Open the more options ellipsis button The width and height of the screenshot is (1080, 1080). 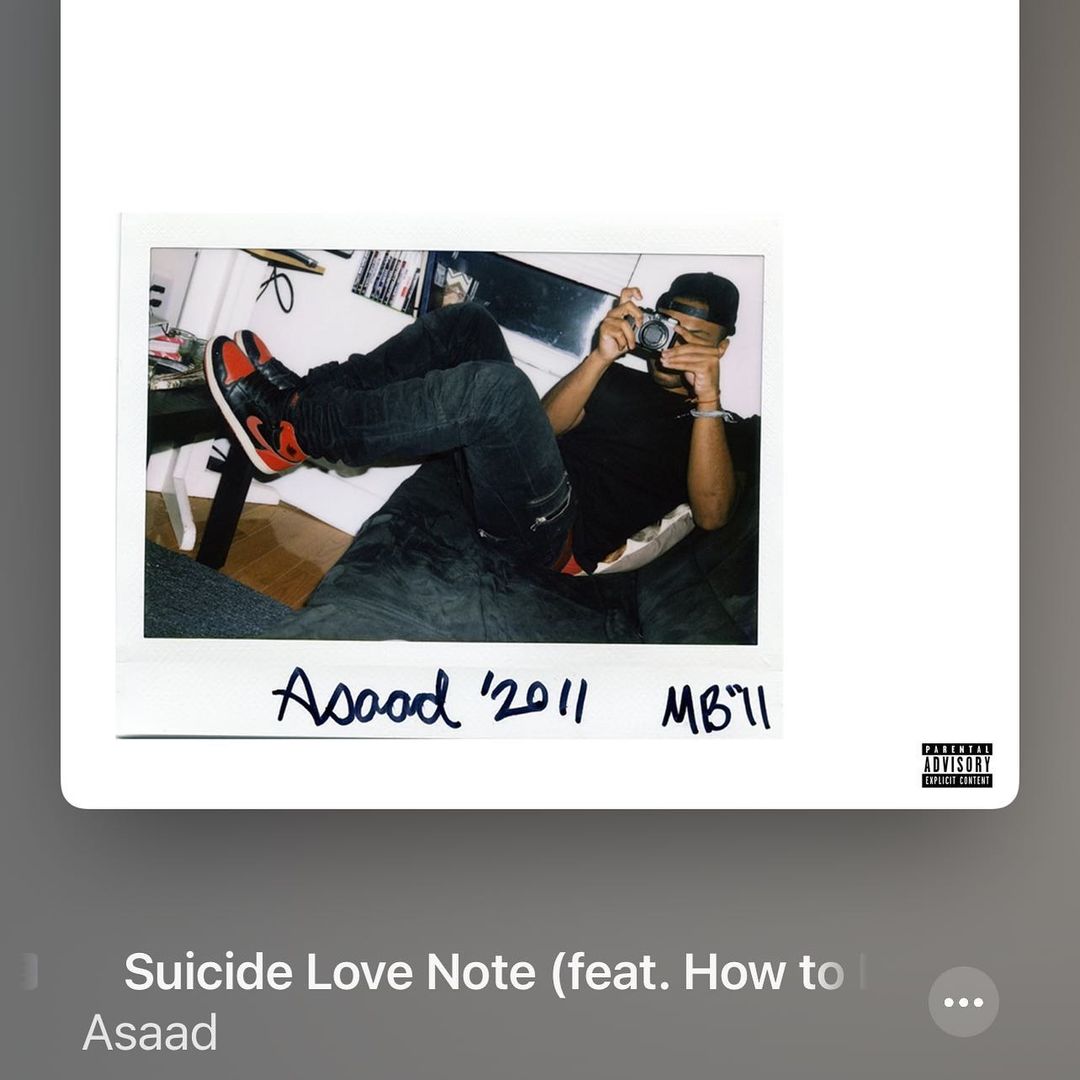click(963, 1001)
